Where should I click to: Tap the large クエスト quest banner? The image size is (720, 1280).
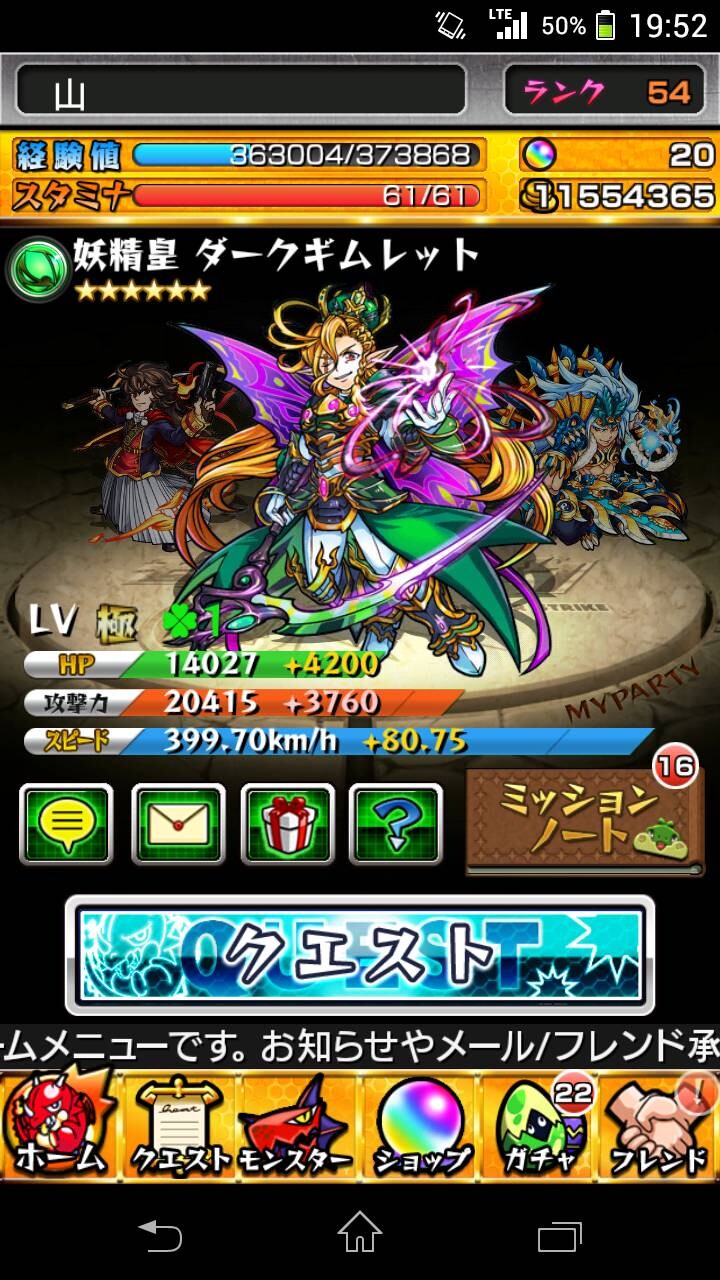point(360,955)
